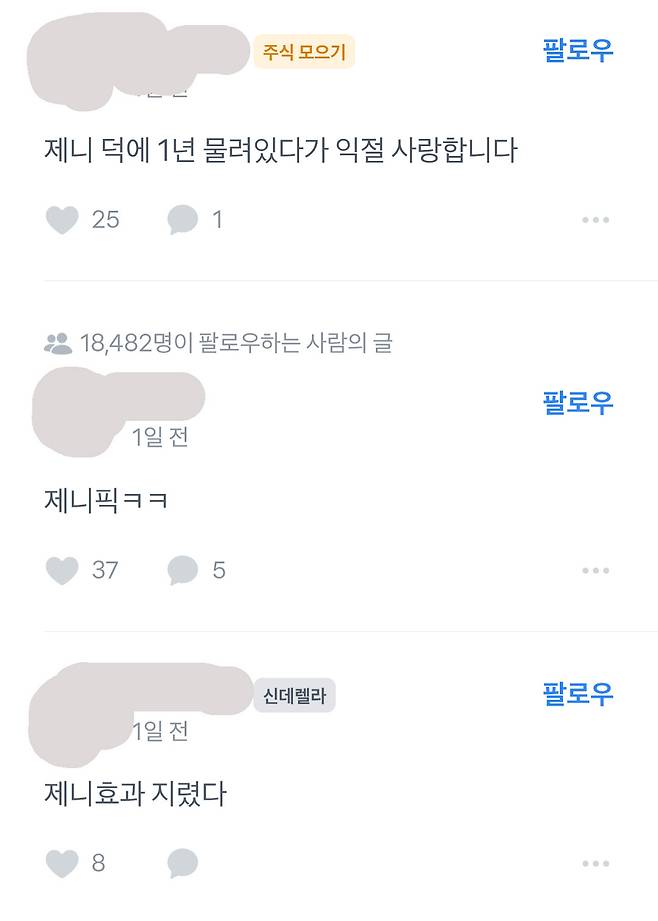Like the '제니효과 지렸다' post
658x921 pixels.
[62, 862]
